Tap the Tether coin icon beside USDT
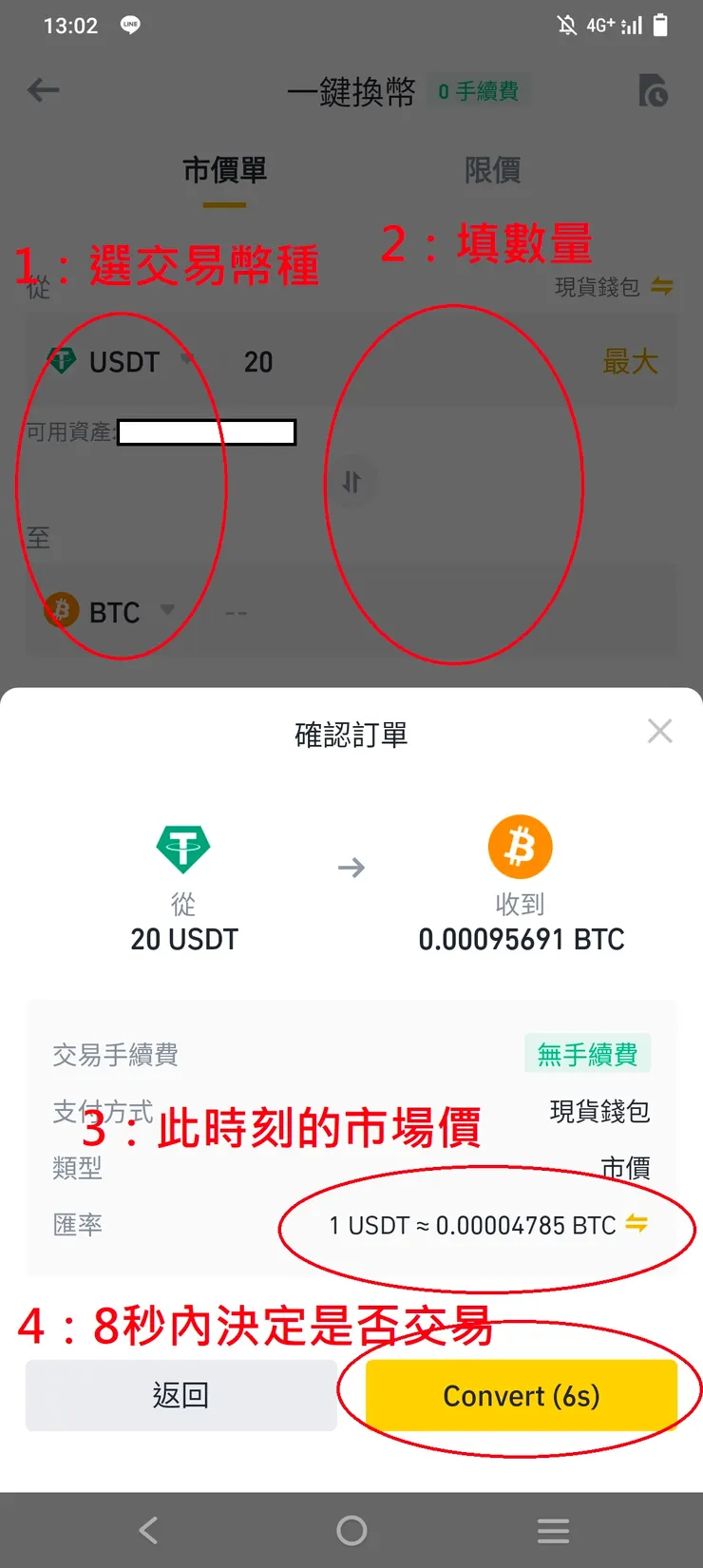Image resolution: width=703 pixels, height=1568 pixels. coord(61,361)
